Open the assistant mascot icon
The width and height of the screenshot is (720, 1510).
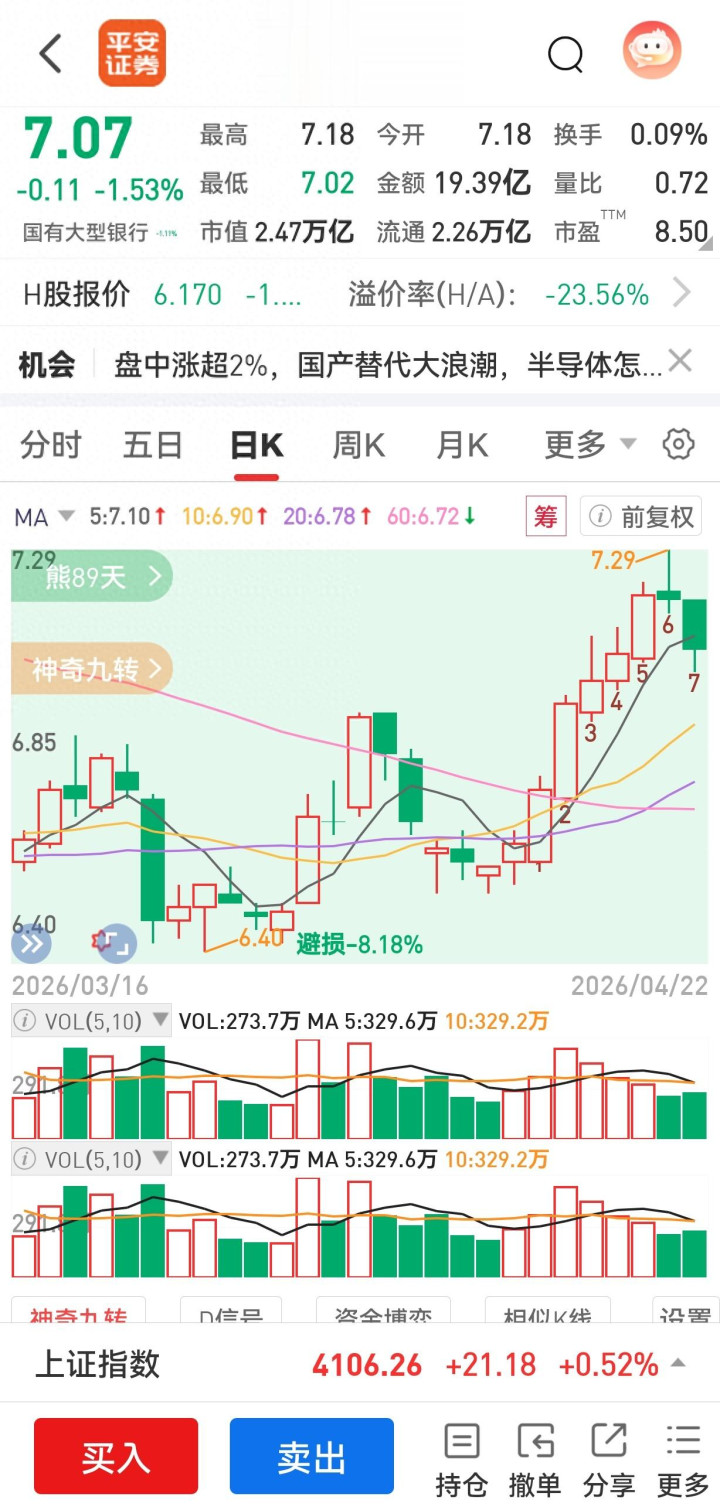point(651,51)
